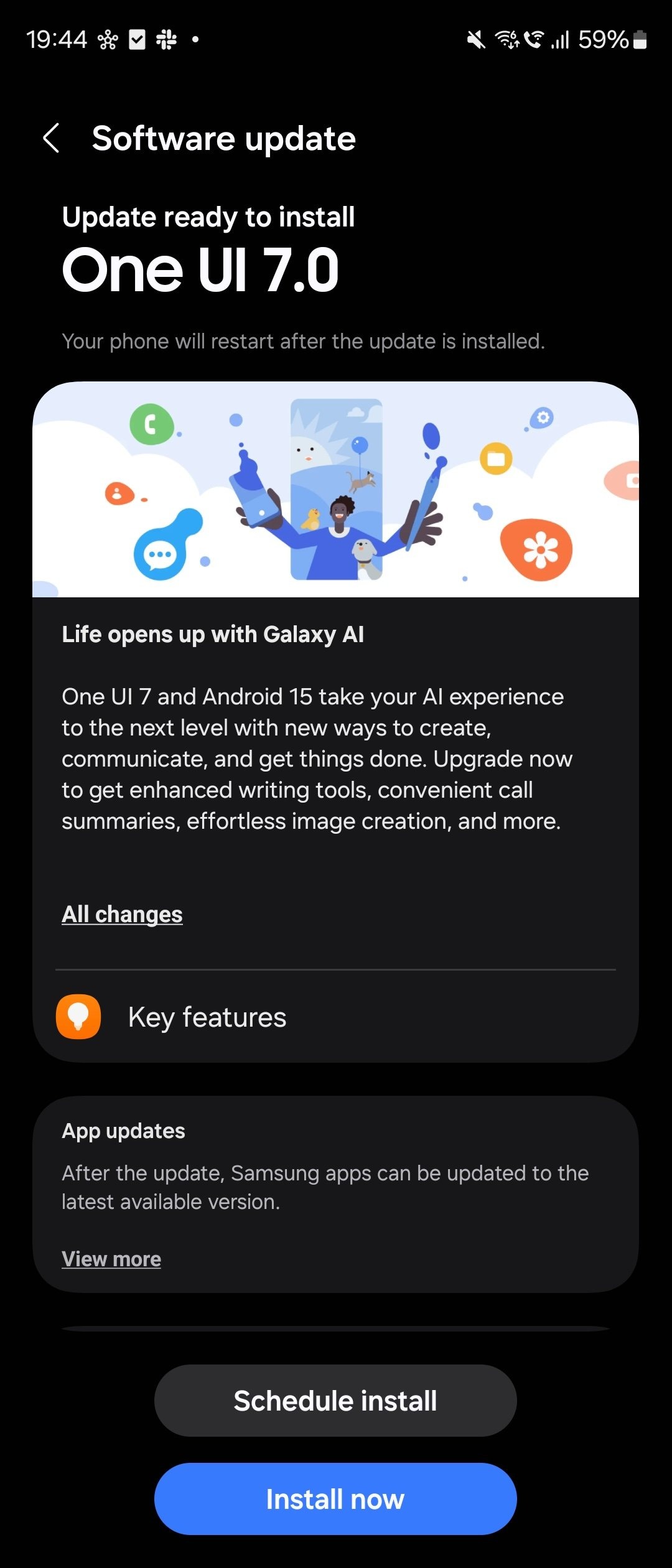Expand All changes
672x1568 pixels.
[x=122, y=914]
